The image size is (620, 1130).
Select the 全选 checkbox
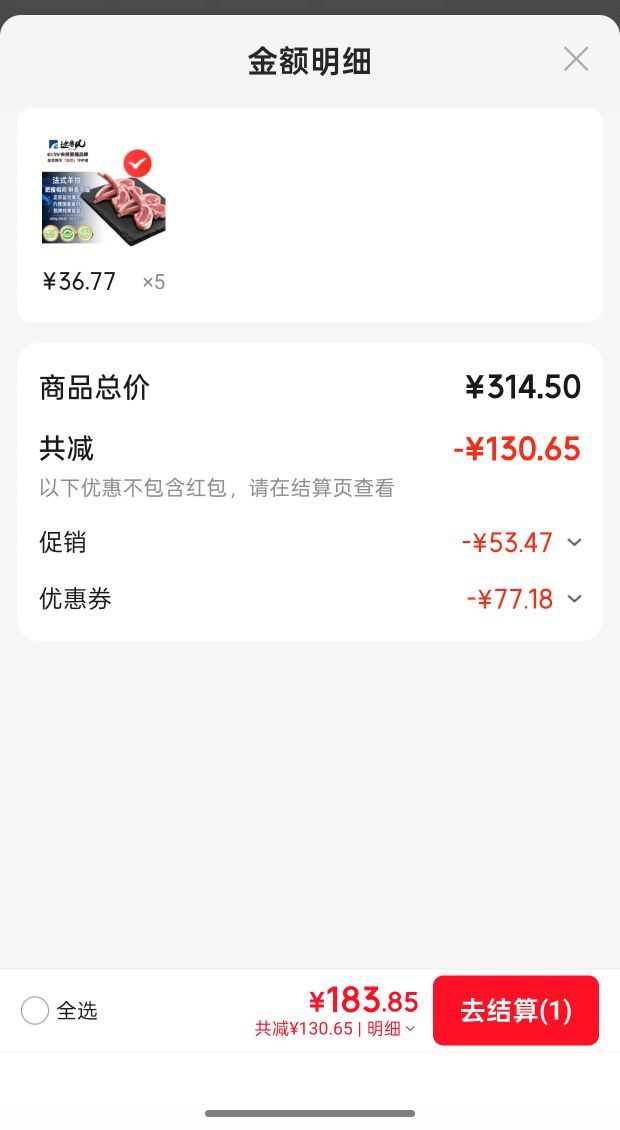point(35,1010)
